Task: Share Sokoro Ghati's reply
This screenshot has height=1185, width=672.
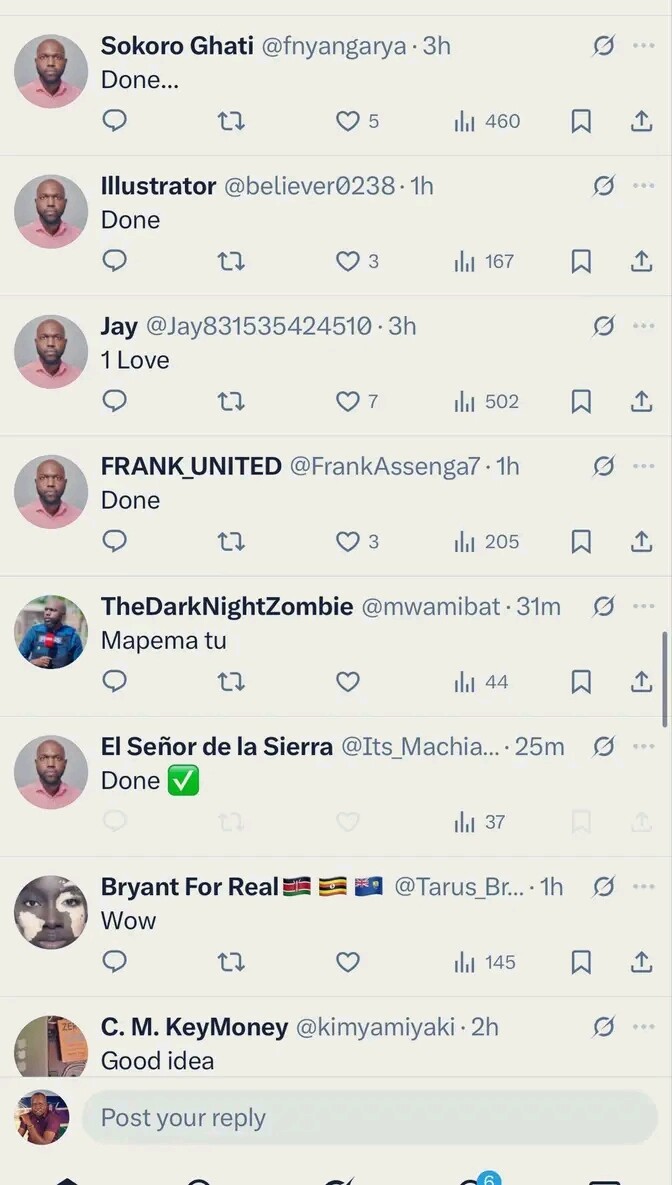Action: point(641,121)
